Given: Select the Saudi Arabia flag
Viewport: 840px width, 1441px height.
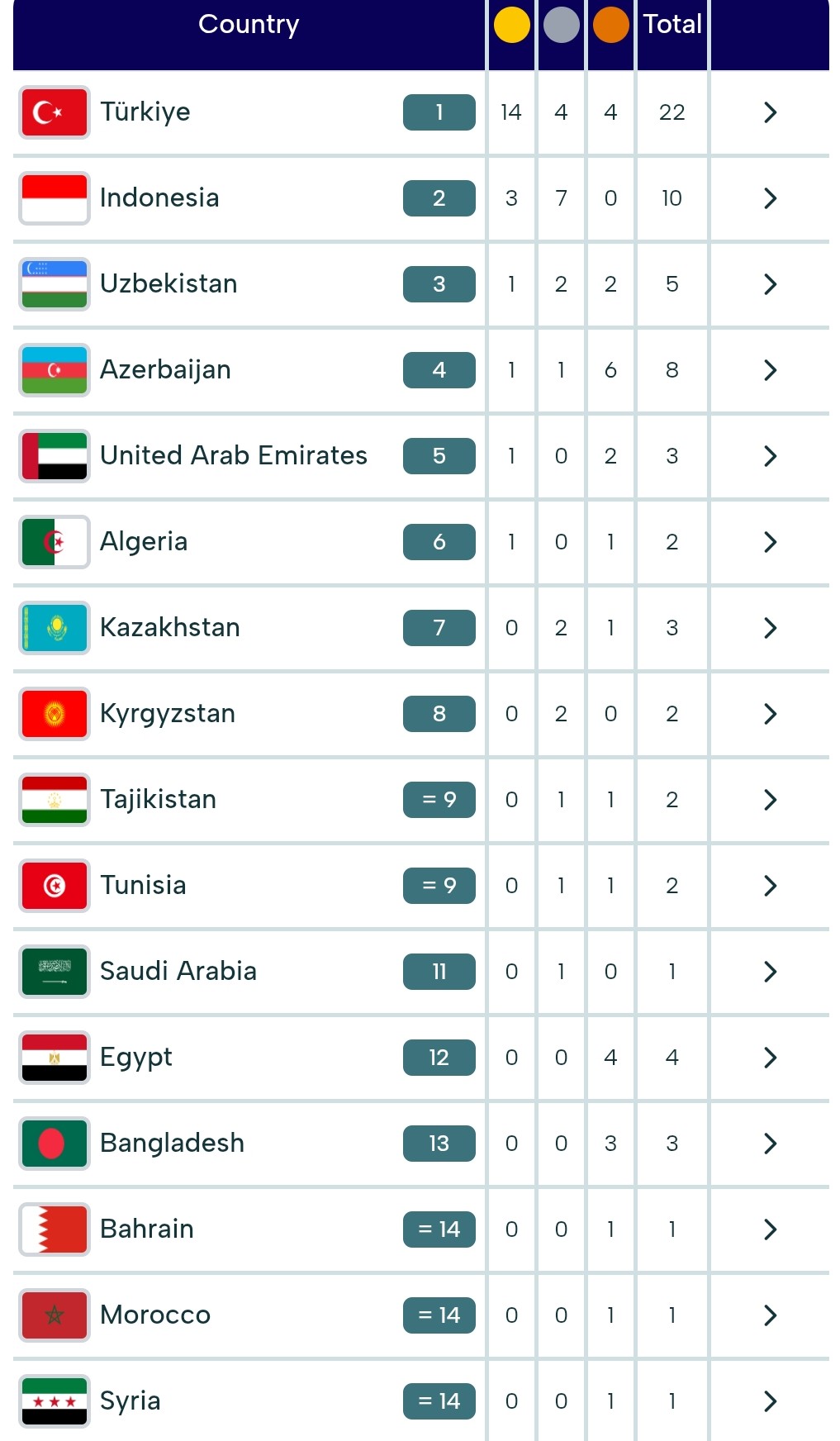Looking at the screenshot, I should pos(53,972).
